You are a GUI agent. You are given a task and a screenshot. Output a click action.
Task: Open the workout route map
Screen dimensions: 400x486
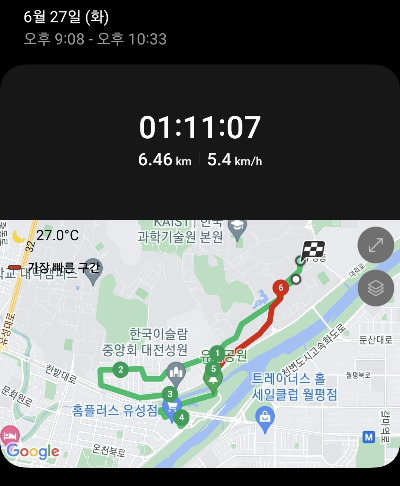coord(200,343)
